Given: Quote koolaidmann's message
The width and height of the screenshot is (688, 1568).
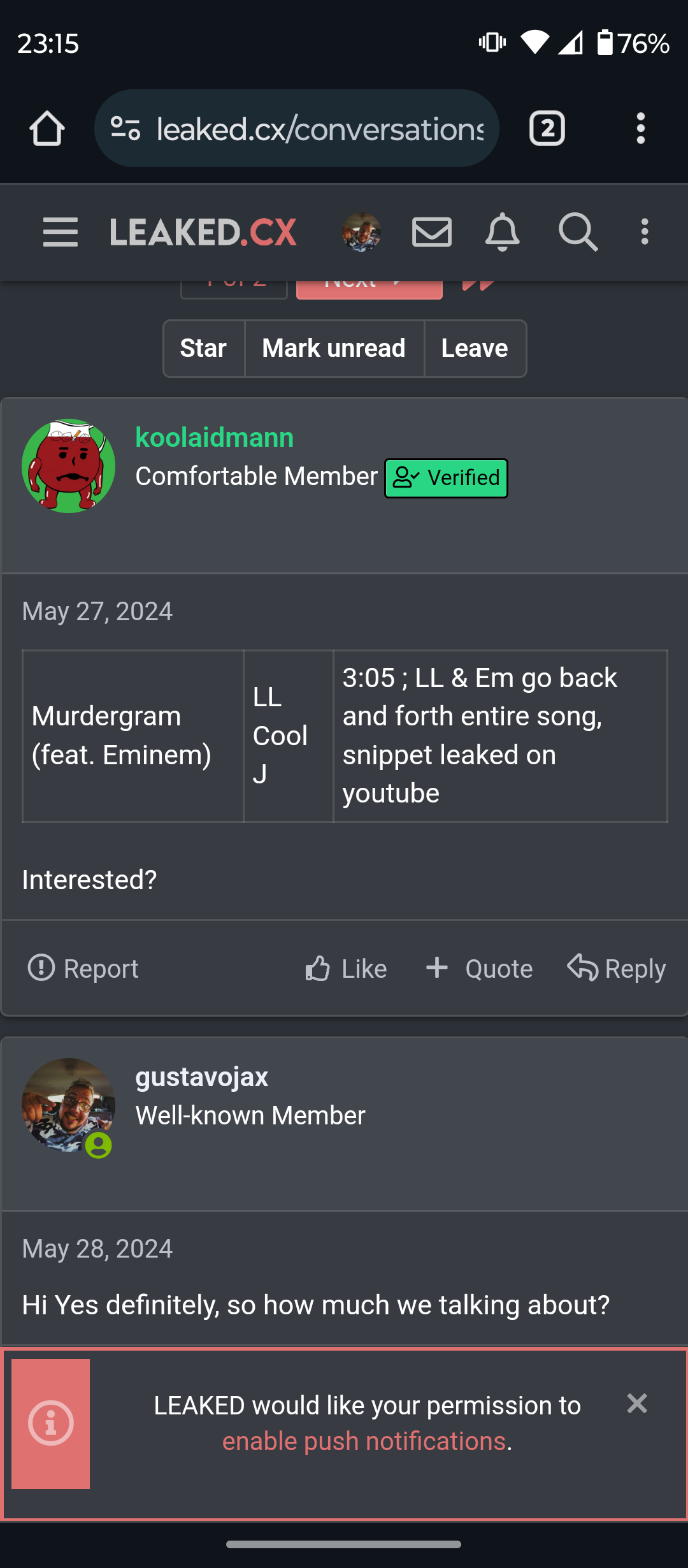Looking at the screenshot, I should click(479, 968).
